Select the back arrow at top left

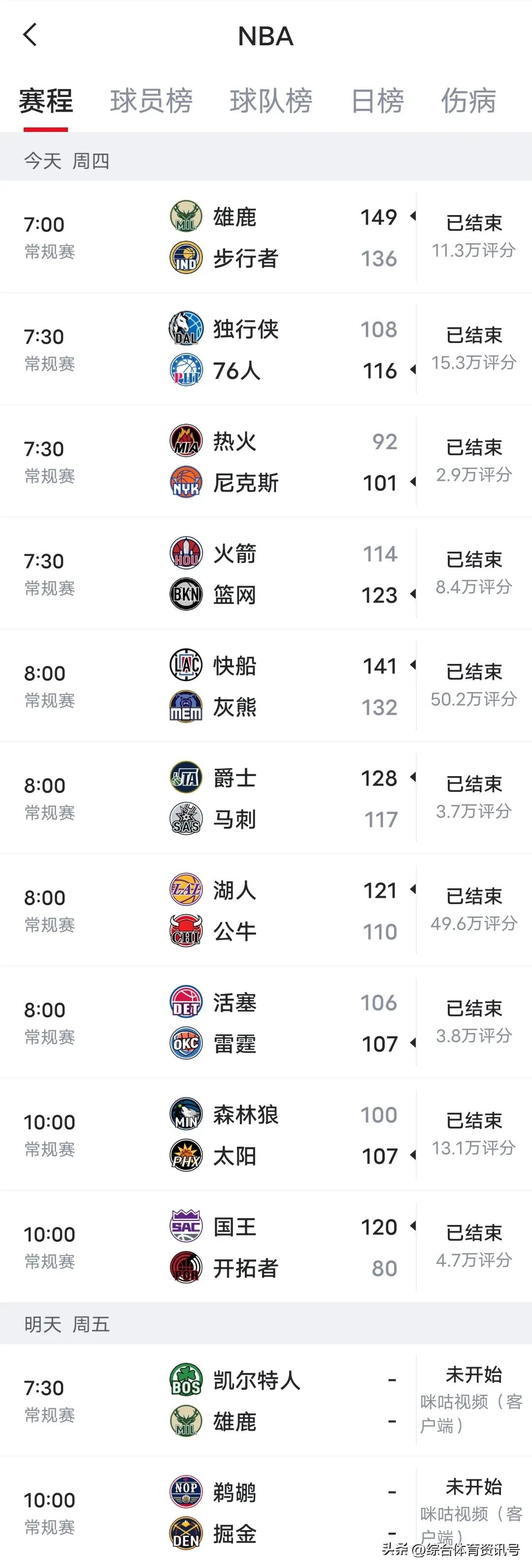click(31, 35)
